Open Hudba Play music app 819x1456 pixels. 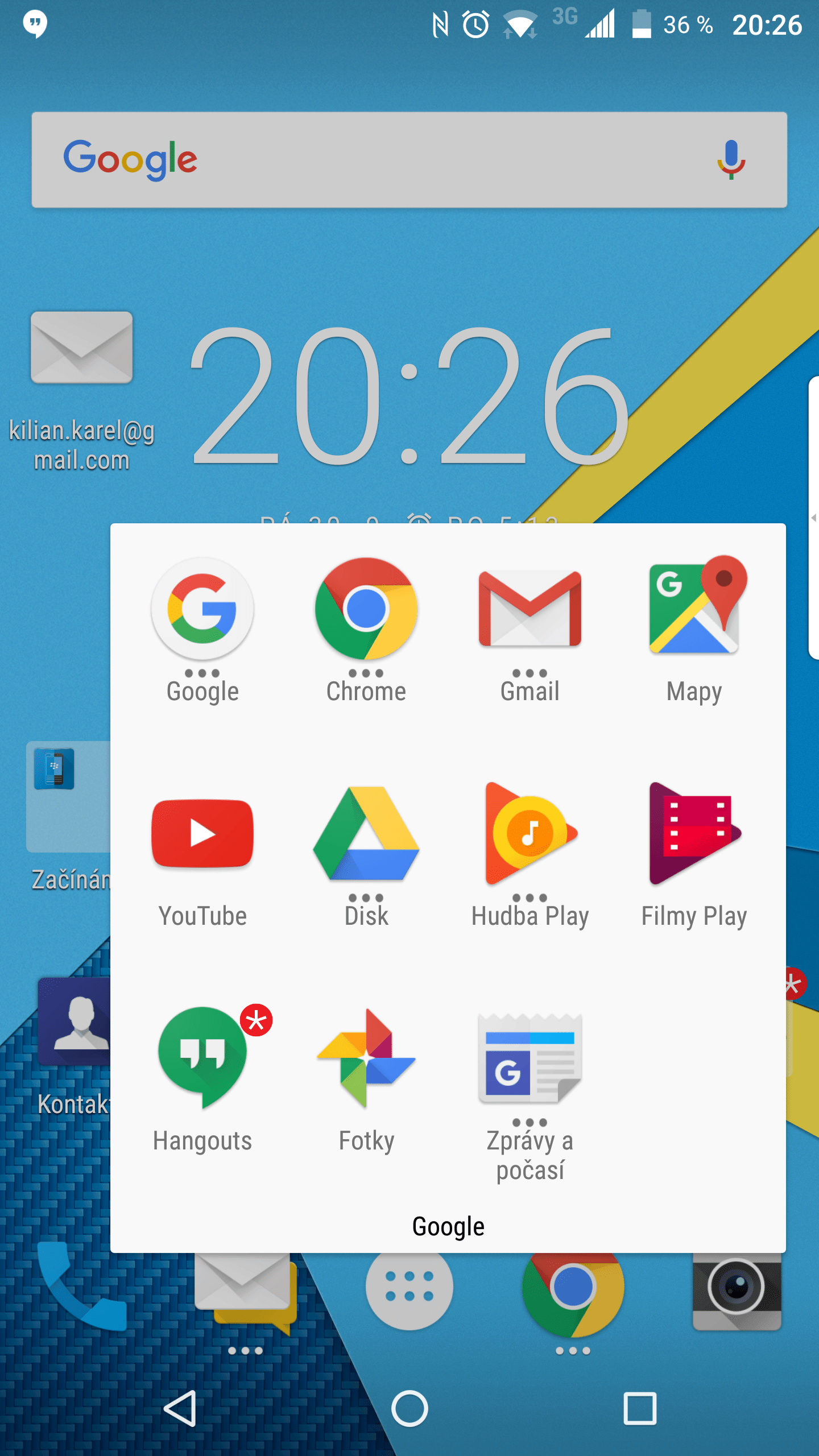[x=530, y=855]
